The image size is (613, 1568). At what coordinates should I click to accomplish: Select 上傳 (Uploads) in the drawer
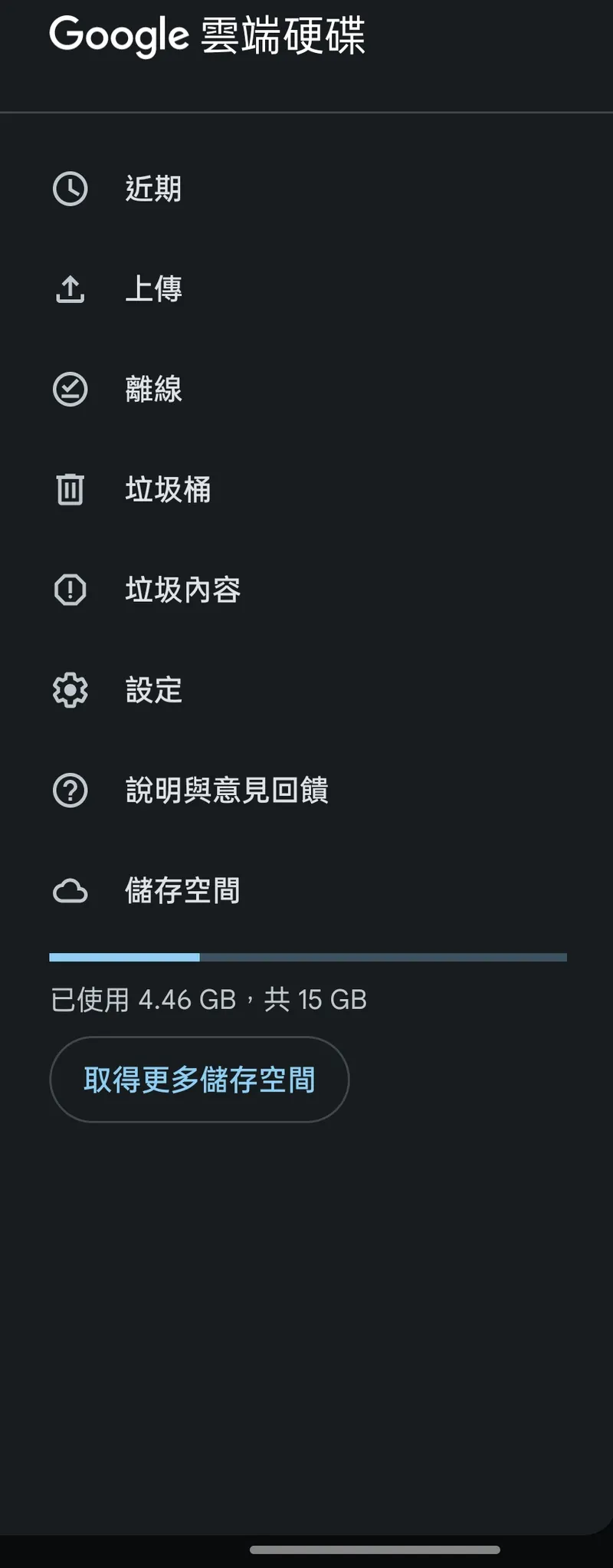[153, 290]
